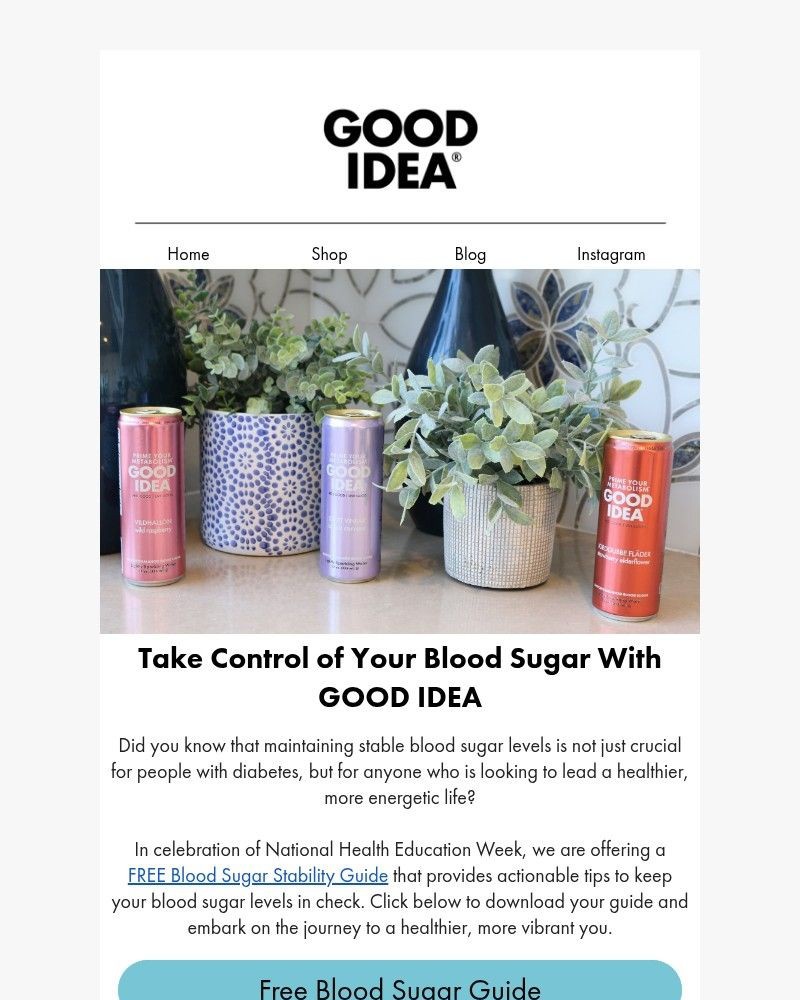Click the Take Control of Your Blood Sugar heading
Viewport: 800px width, 1000px height.
pyautogui.click(x=400, y=677)
